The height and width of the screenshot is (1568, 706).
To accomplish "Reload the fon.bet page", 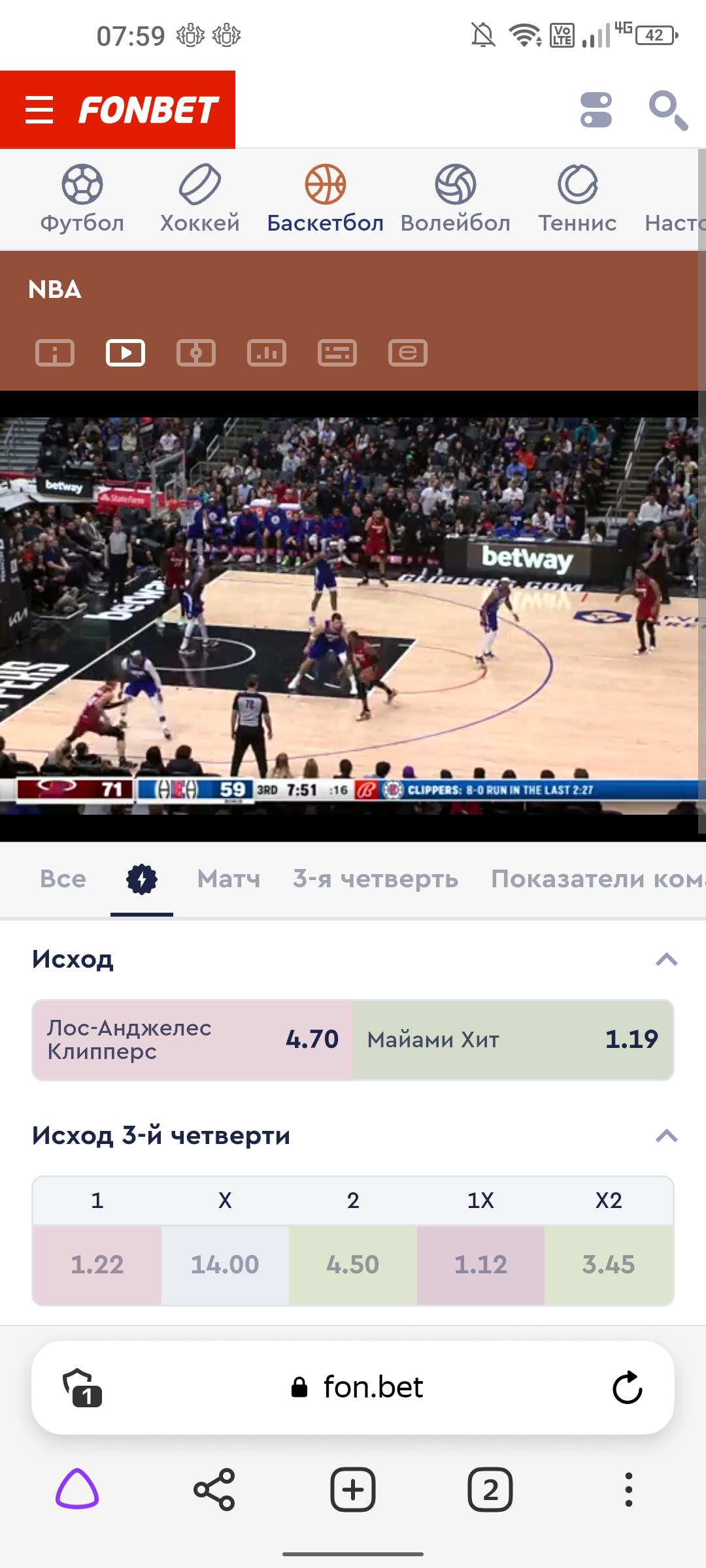I will (x=627, y=1387).
